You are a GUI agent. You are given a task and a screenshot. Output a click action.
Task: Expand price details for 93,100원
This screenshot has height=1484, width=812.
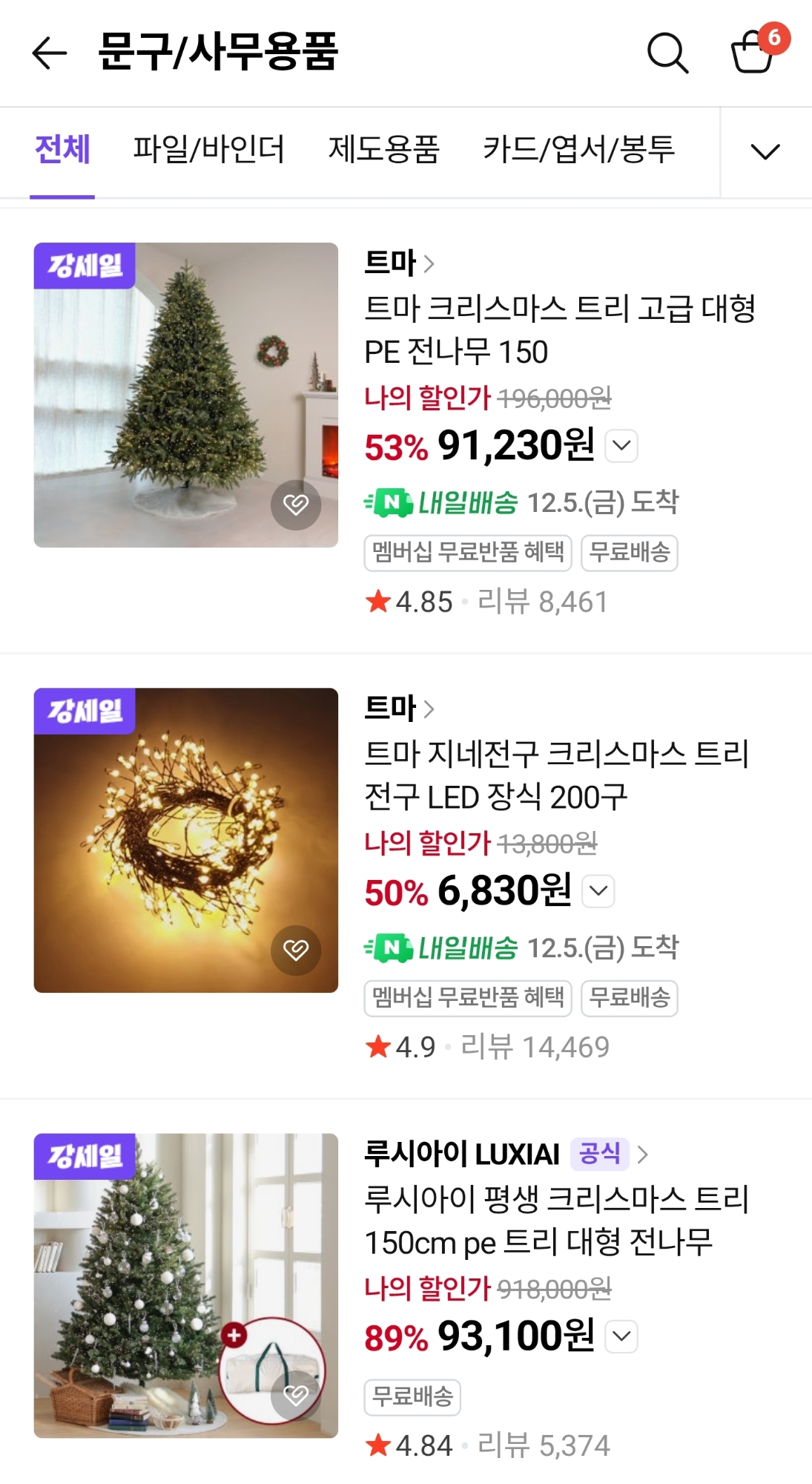(621, 1336)
